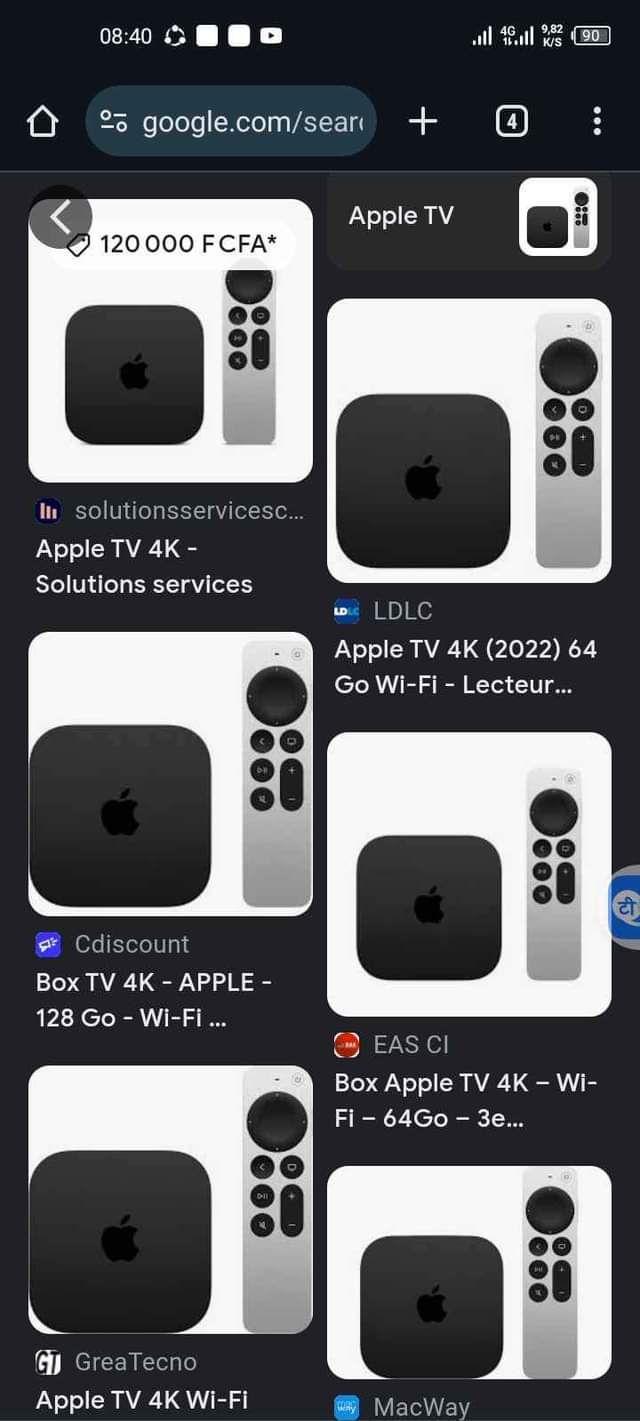
Task: Go to the browser home page
Action: [42, 122]
